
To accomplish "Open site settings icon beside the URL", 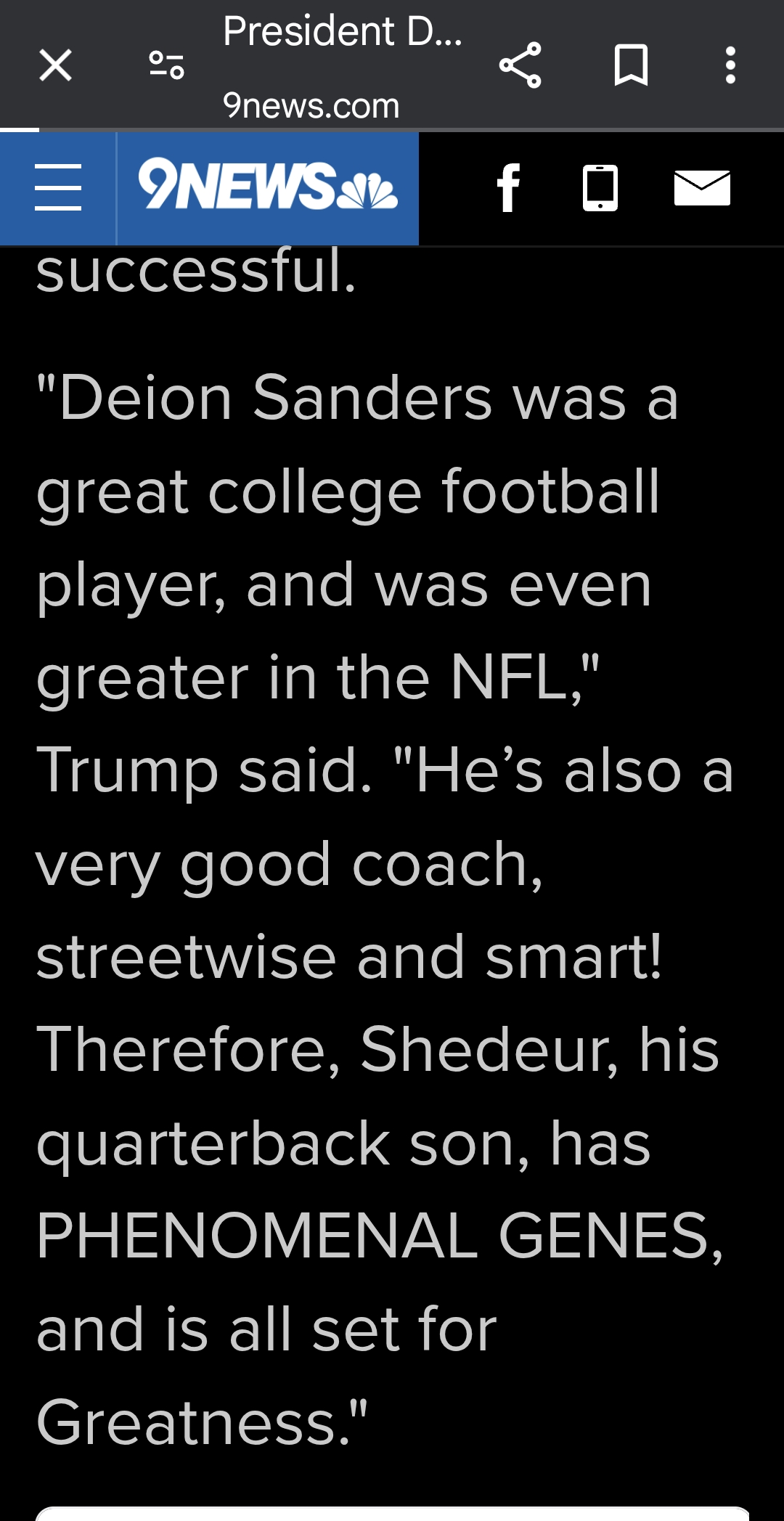I will 166,65.
